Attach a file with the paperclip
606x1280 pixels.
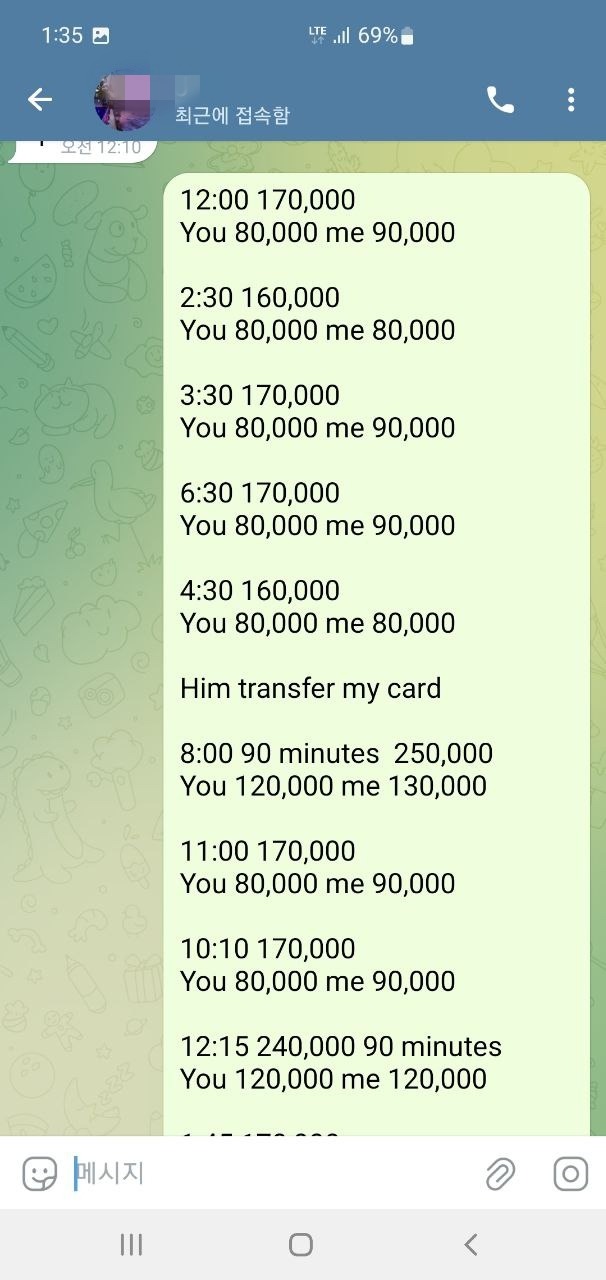(x=499, y=1173)
